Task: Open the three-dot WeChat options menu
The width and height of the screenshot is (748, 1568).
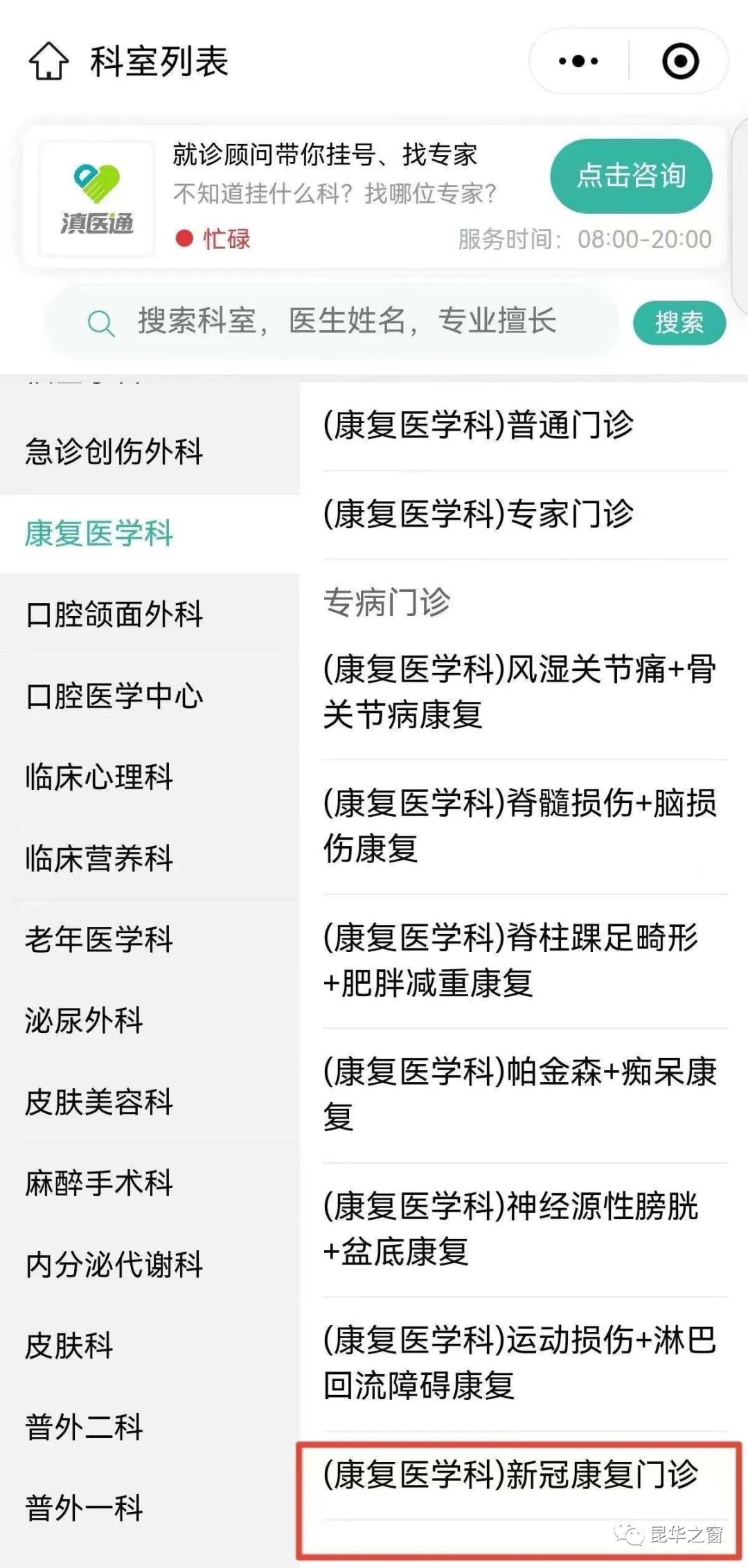Action: click(577, 61)
